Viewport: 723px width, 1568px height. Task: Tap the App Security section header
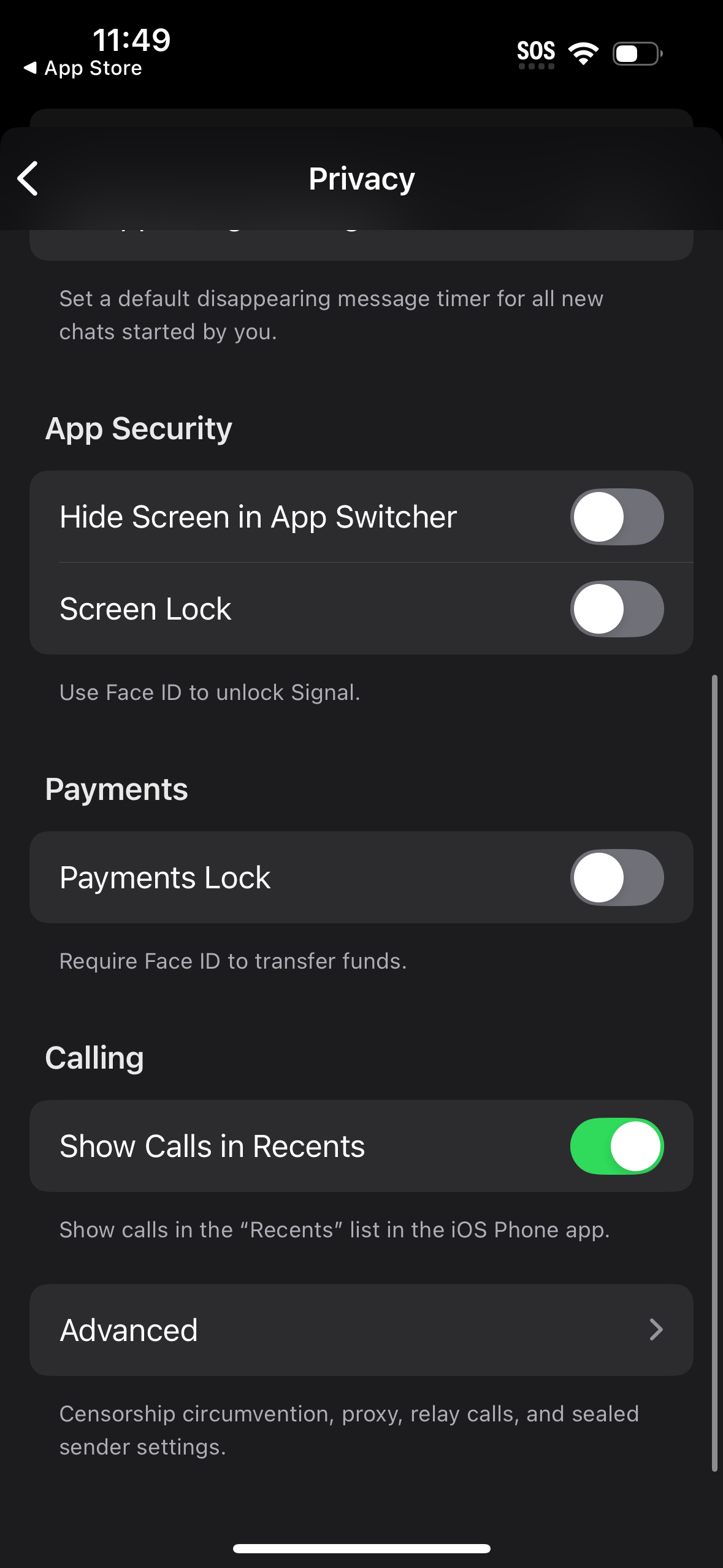coord(139,428)
